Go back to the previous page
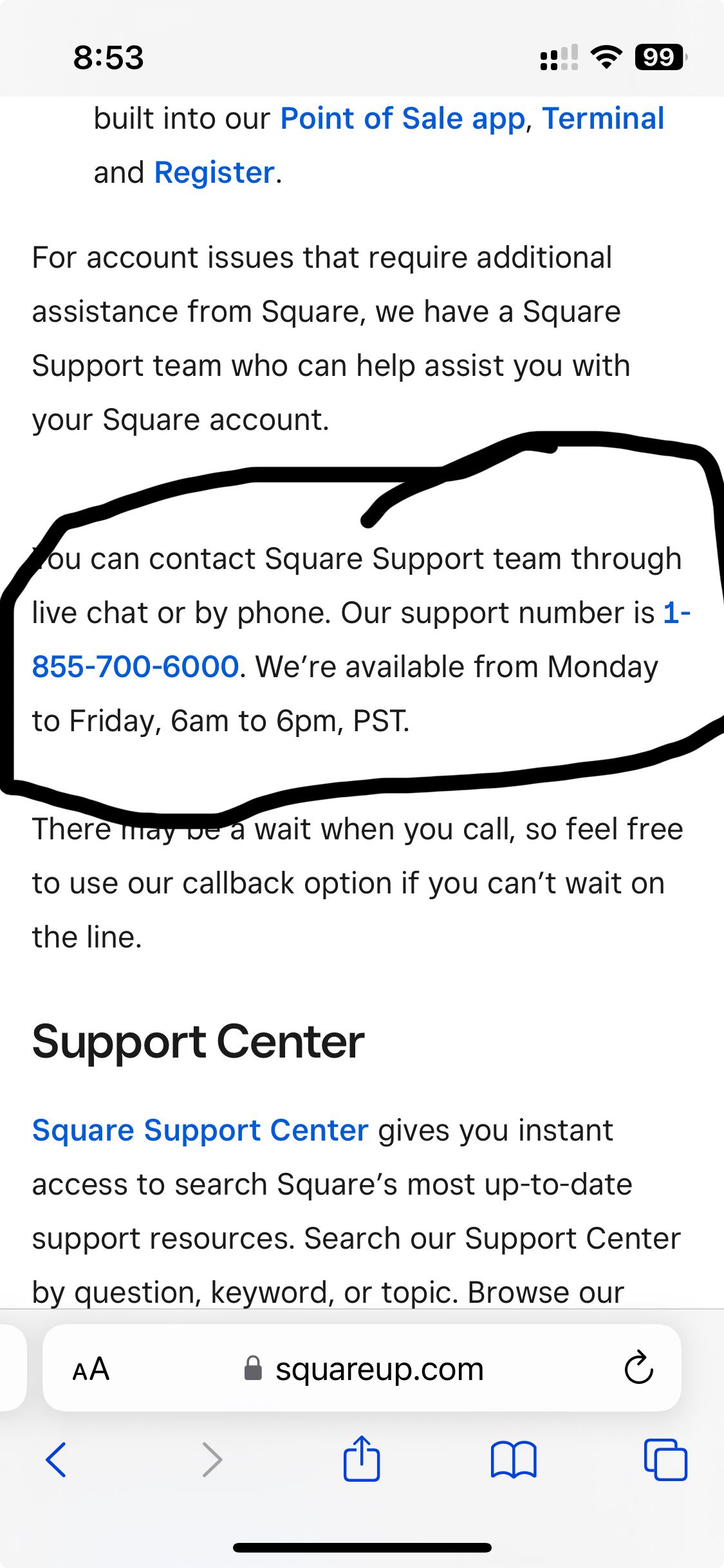This screenshot has width=724, height=1568. [56, 1460]
